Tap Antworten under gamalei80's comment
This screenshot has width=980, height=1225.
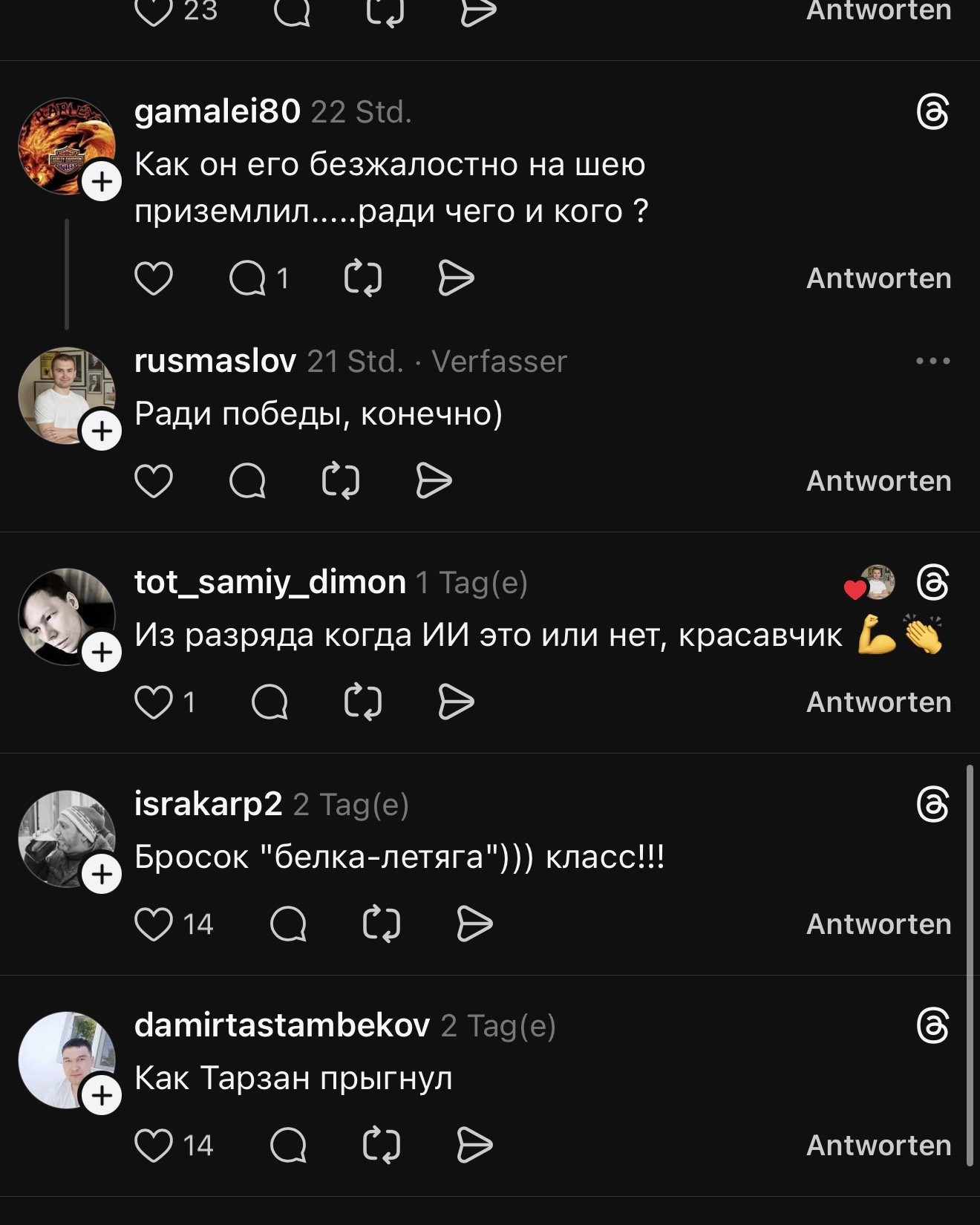[x=878, y=278]
